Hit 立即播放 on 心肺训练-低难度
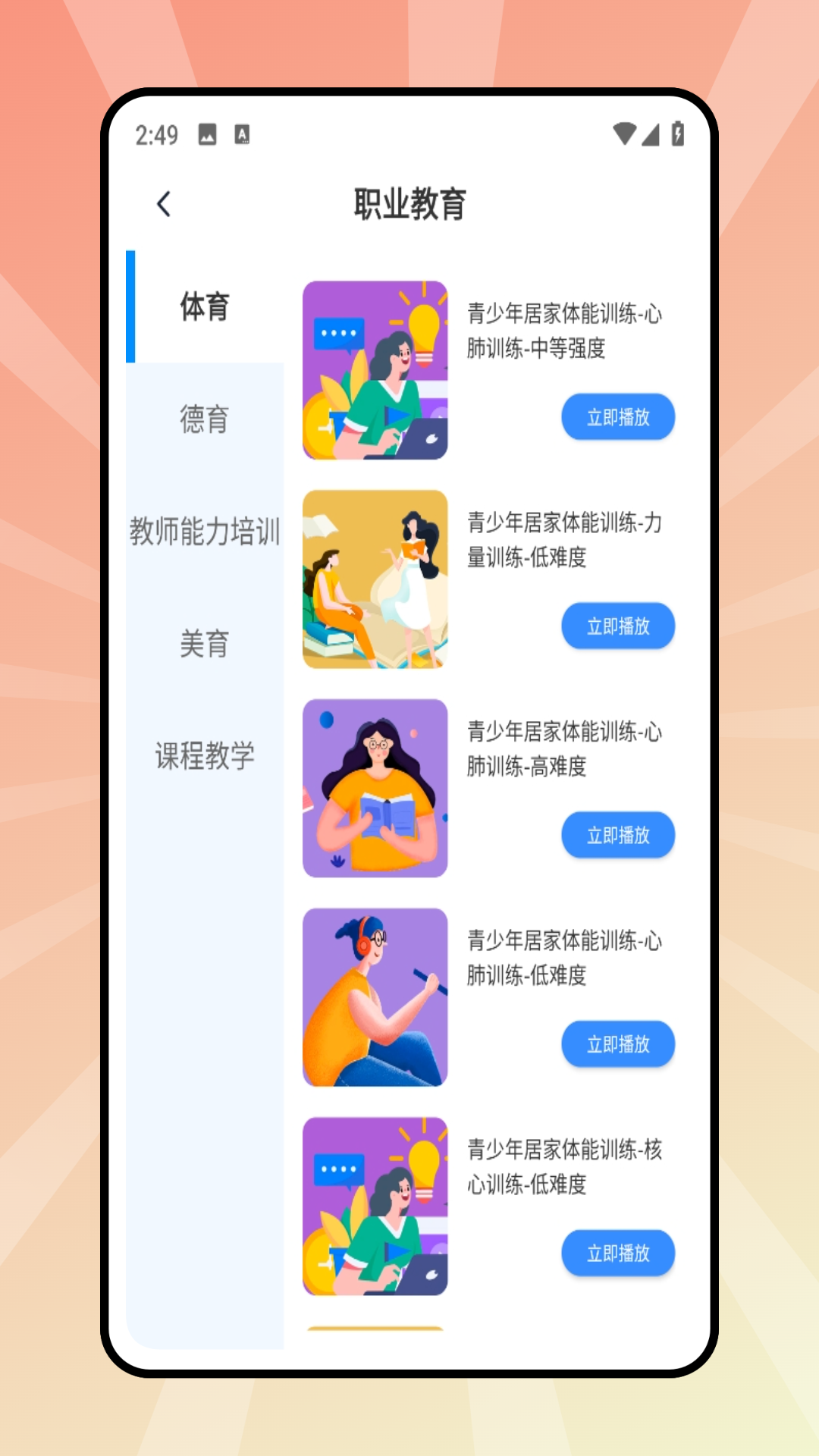Image resolution: width=819 pixels, height=1456 pixels. click(617, 1044)
